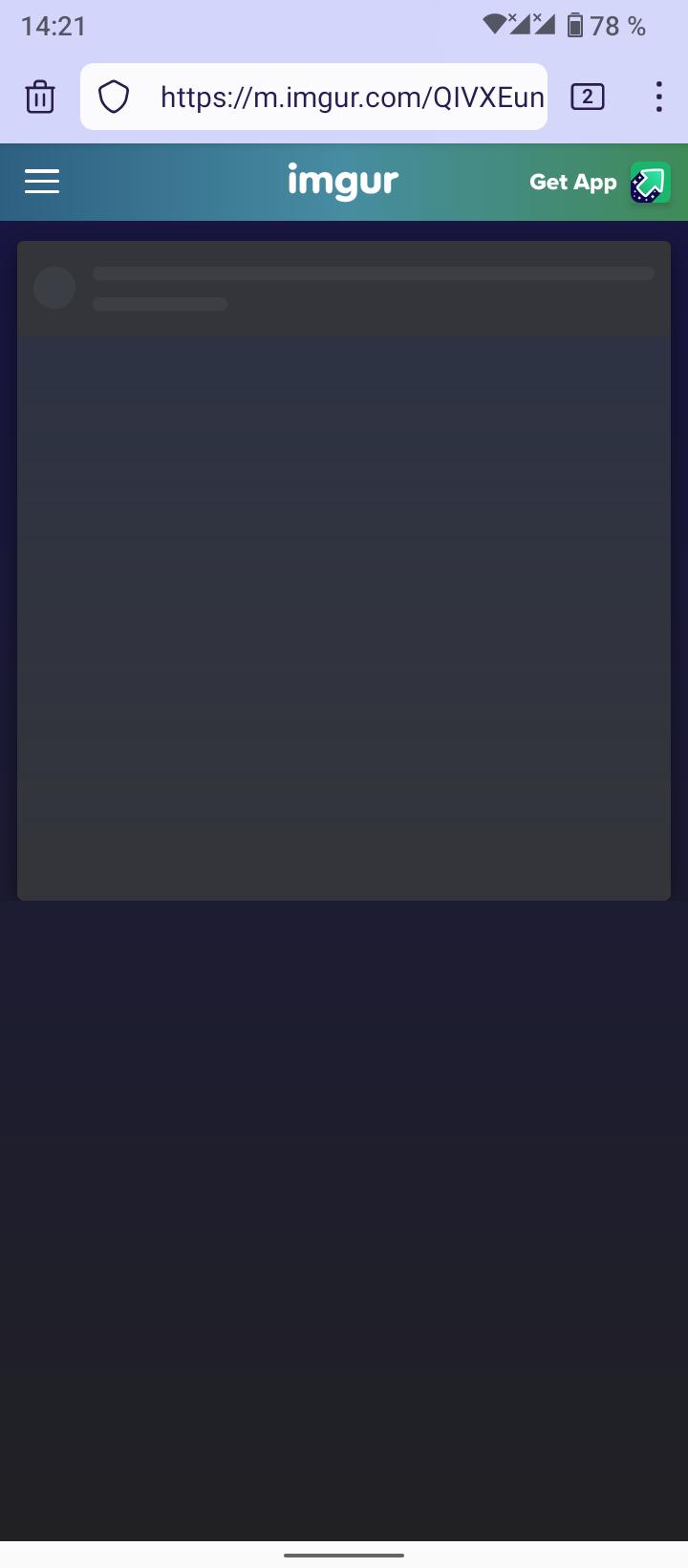Tap the circular avatar placeholder
688x1568 pixels.
tap(54, 287)
